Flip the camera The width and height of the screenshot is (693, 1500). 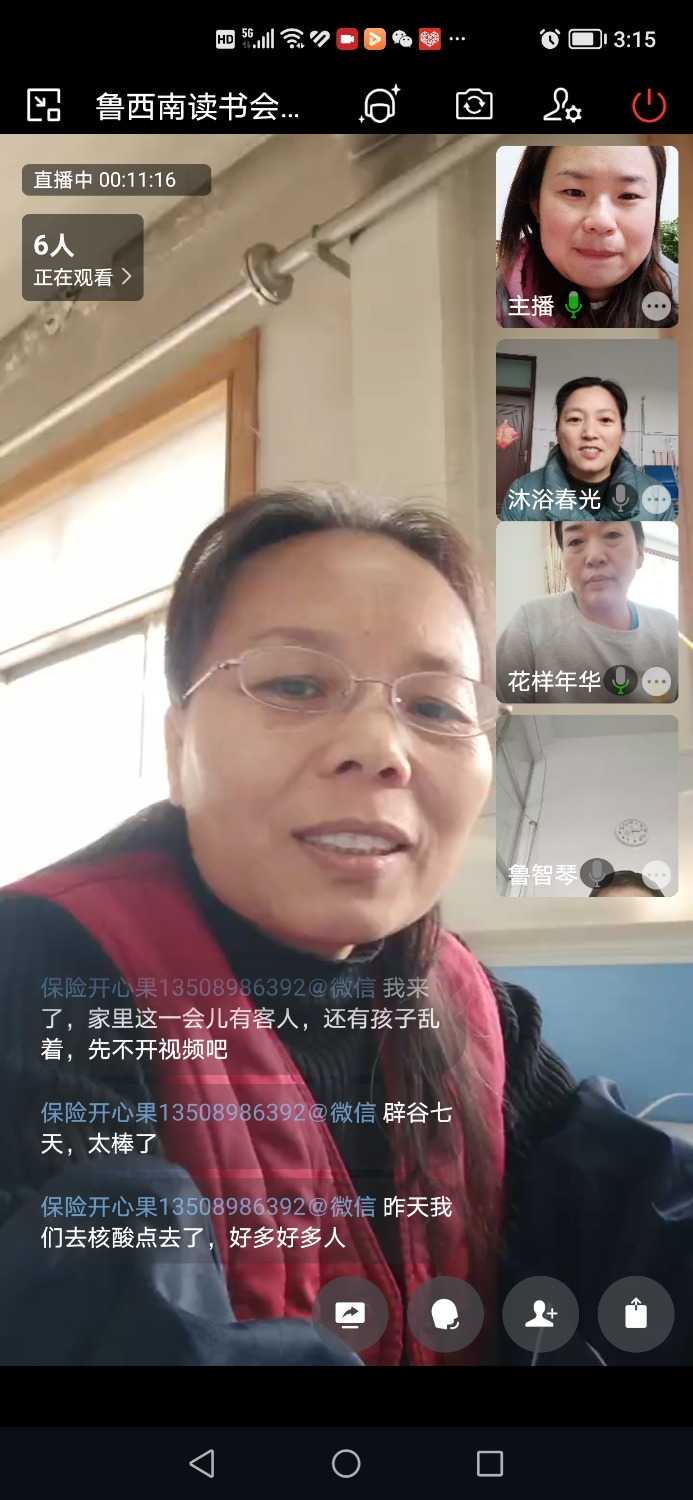coord(474,105)
